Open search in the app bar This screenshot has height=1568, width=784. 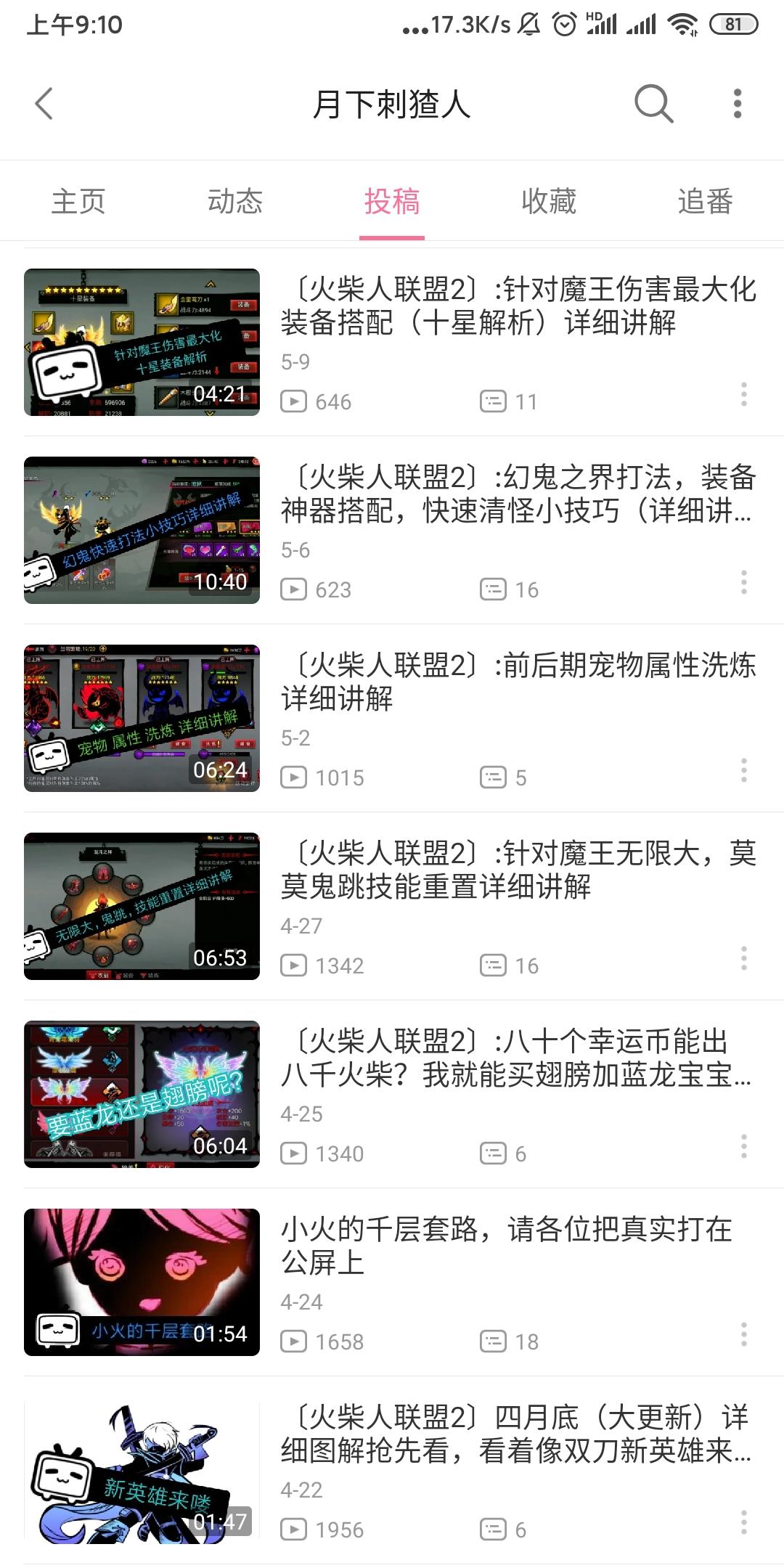653,104
